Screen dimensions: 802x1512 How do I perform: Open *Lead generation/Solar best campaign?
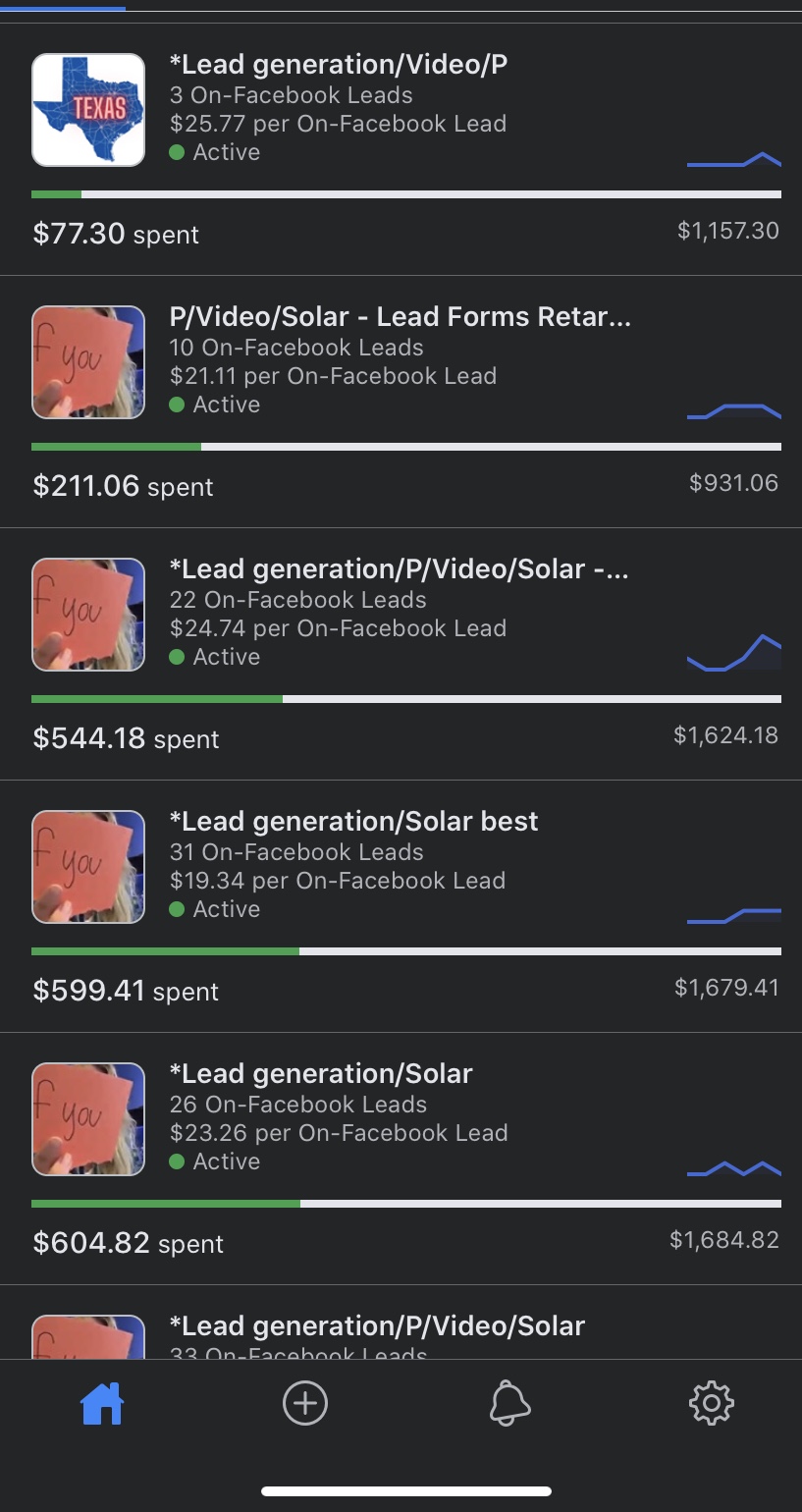coord(401,906)
